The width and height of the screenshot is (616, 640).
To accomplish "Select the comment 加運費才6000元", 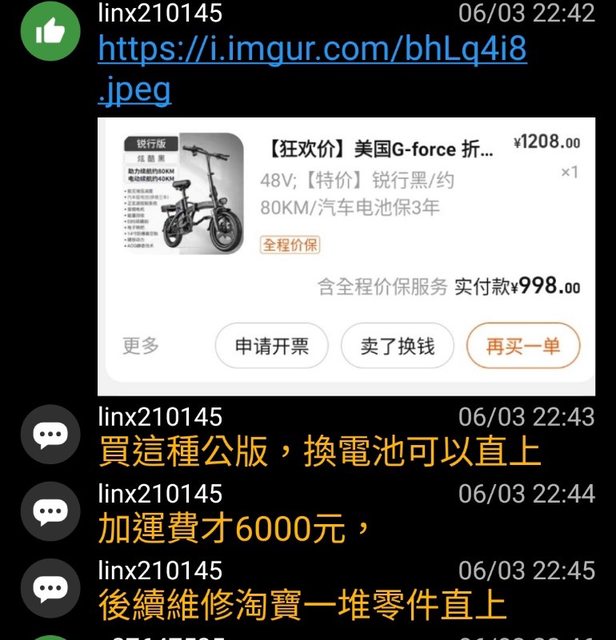I will 235,528.
